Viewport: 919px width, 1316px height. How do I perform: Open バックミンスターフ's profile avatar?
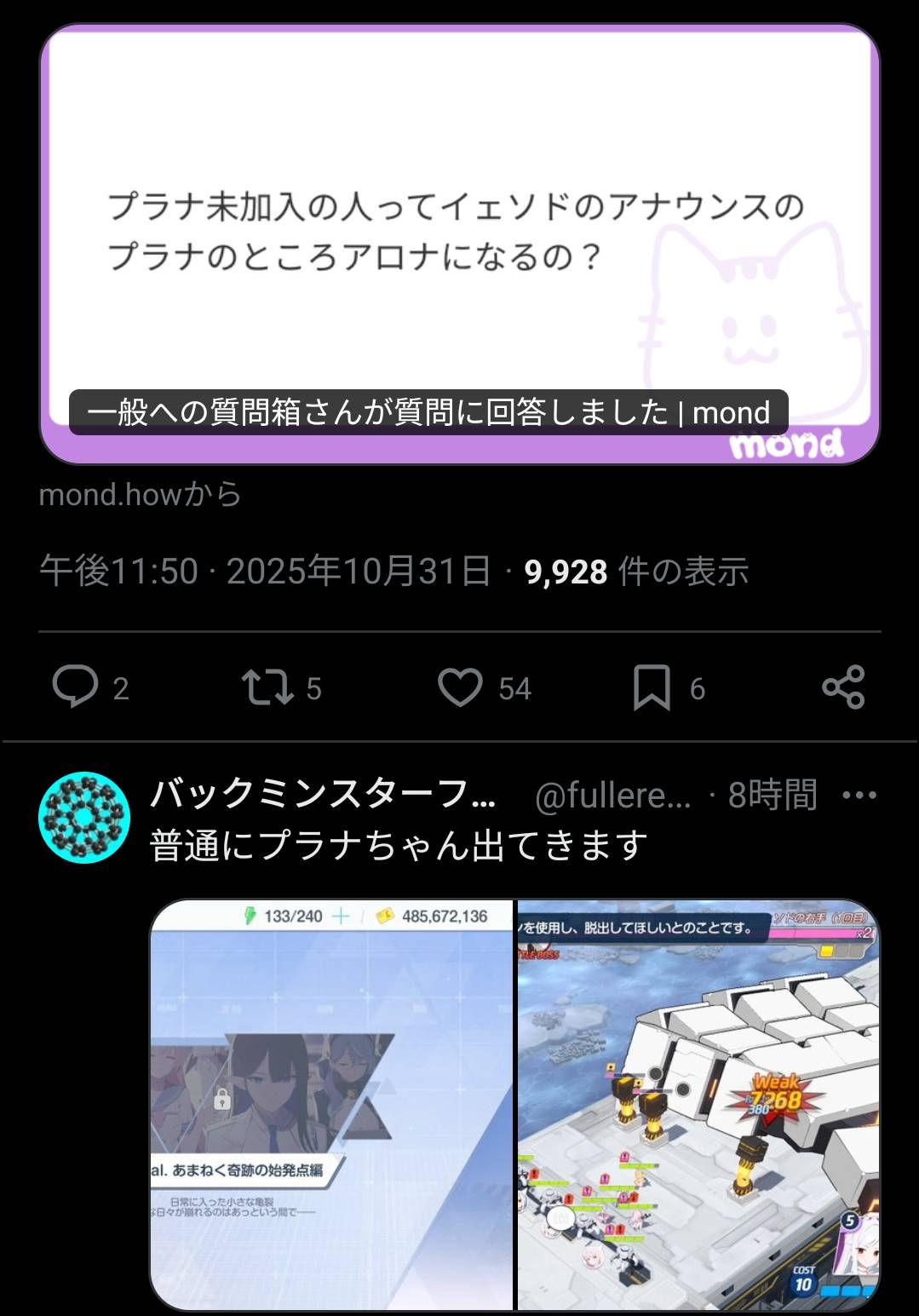(x=83, y=818)
